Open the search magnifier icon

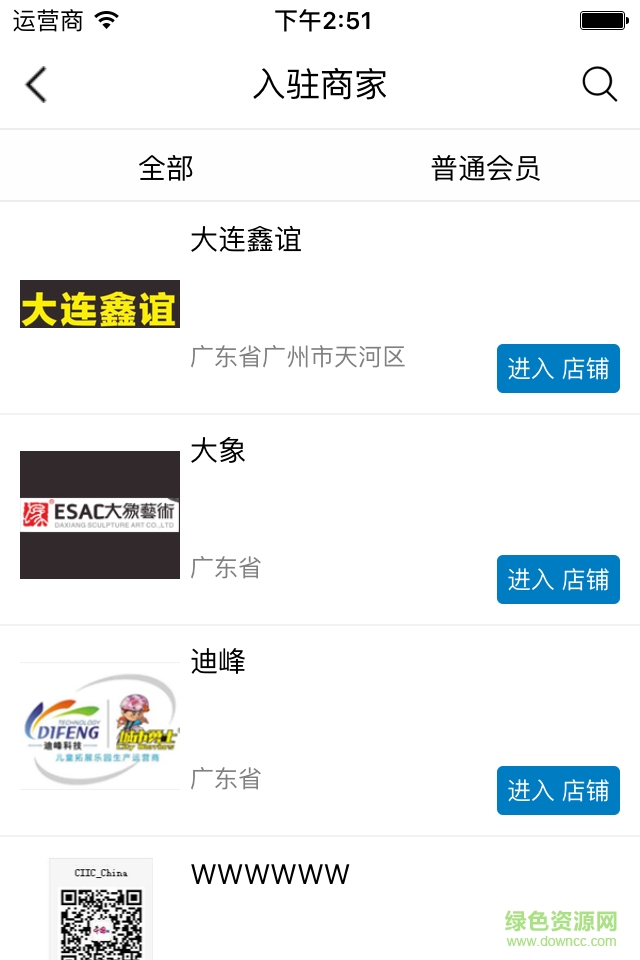pyautogui.click(x=599, y=85)
